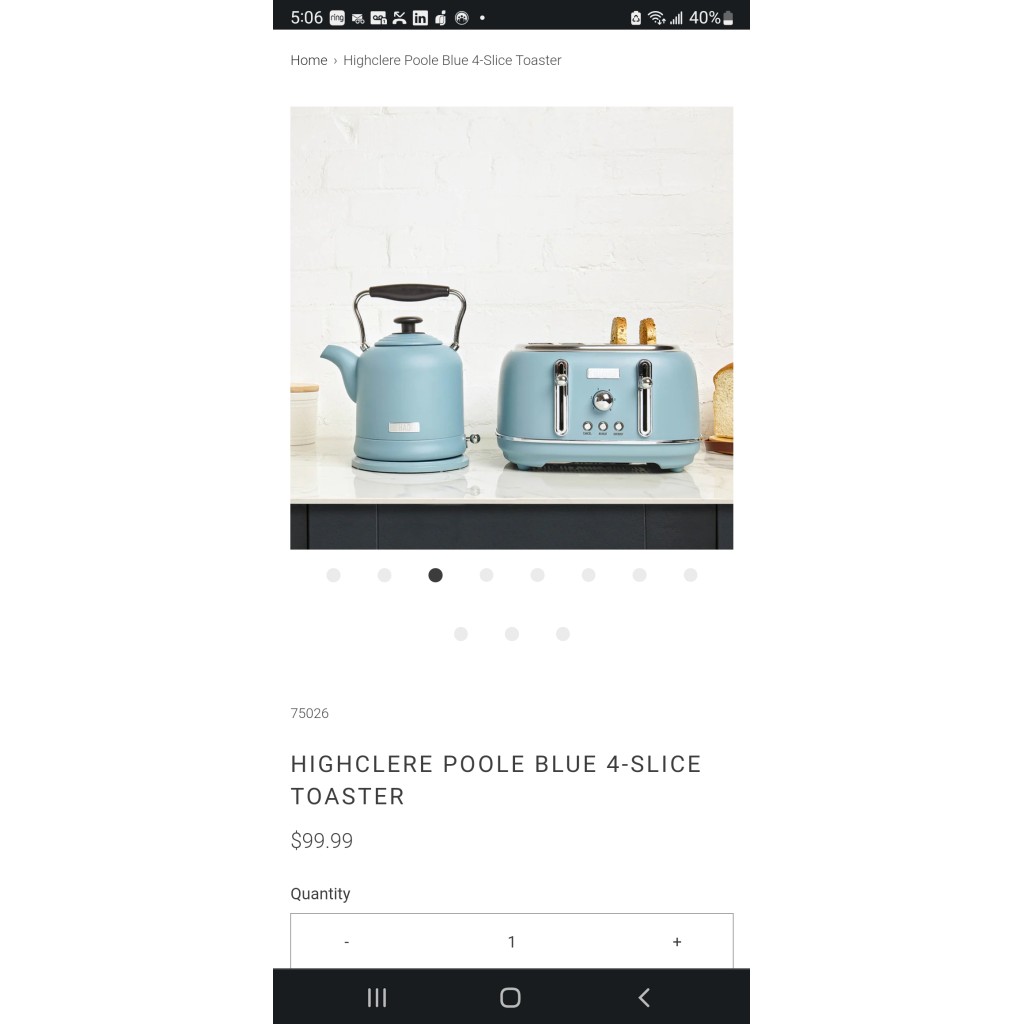
Task: Jump to the first carousel image dot
Action: [x=333, y=575]
